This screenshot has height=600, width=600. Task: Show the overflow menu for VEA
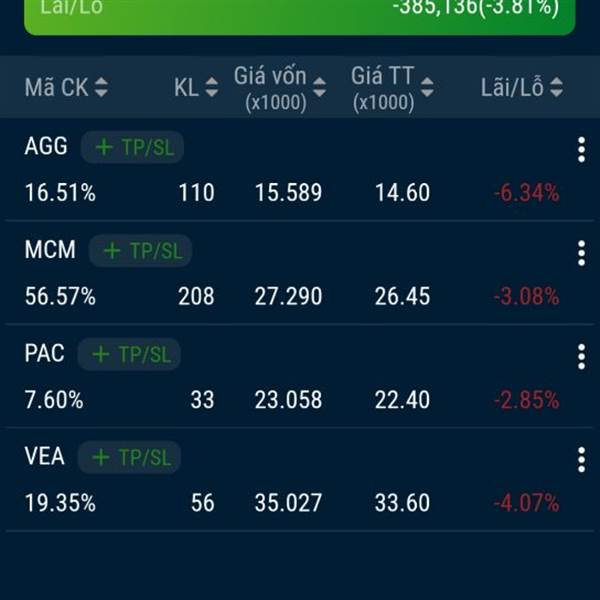click(581, 460)
